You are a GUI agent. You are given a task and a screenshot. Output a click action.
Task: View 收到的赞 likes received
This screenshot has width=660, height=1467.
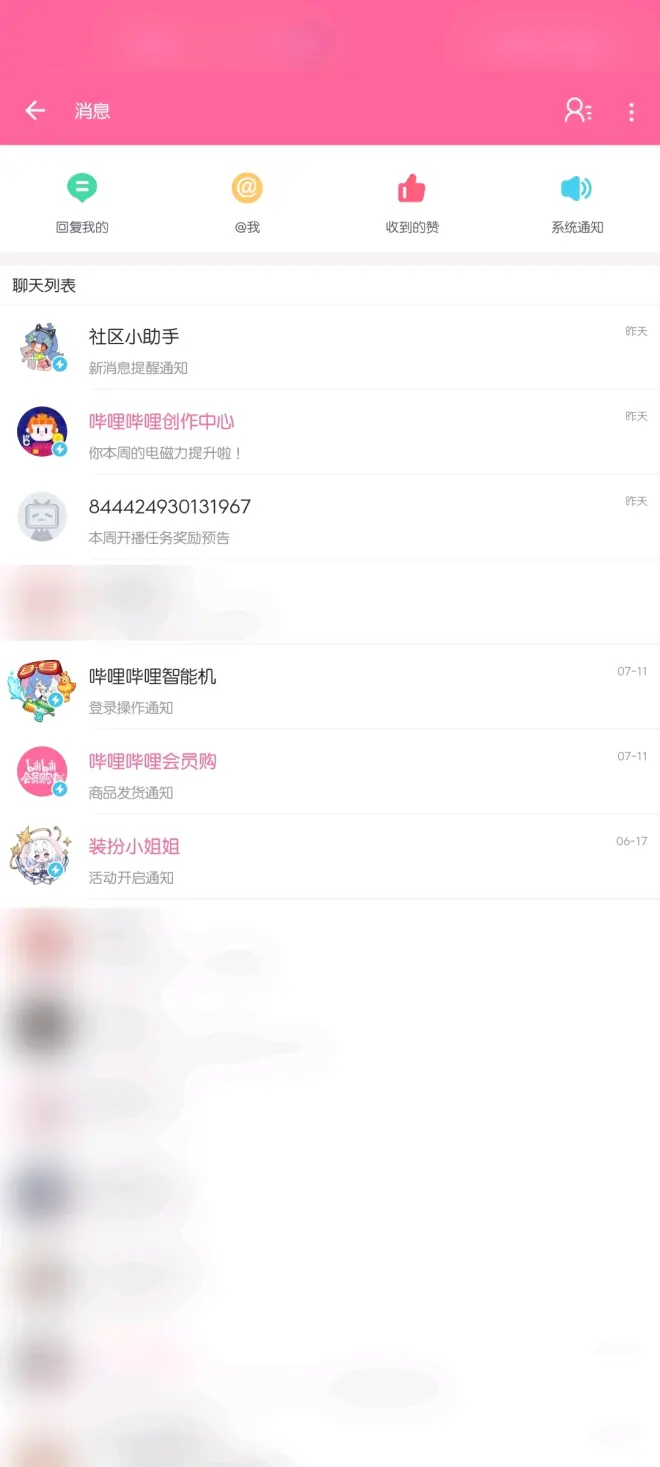click(x=412, y=201)
